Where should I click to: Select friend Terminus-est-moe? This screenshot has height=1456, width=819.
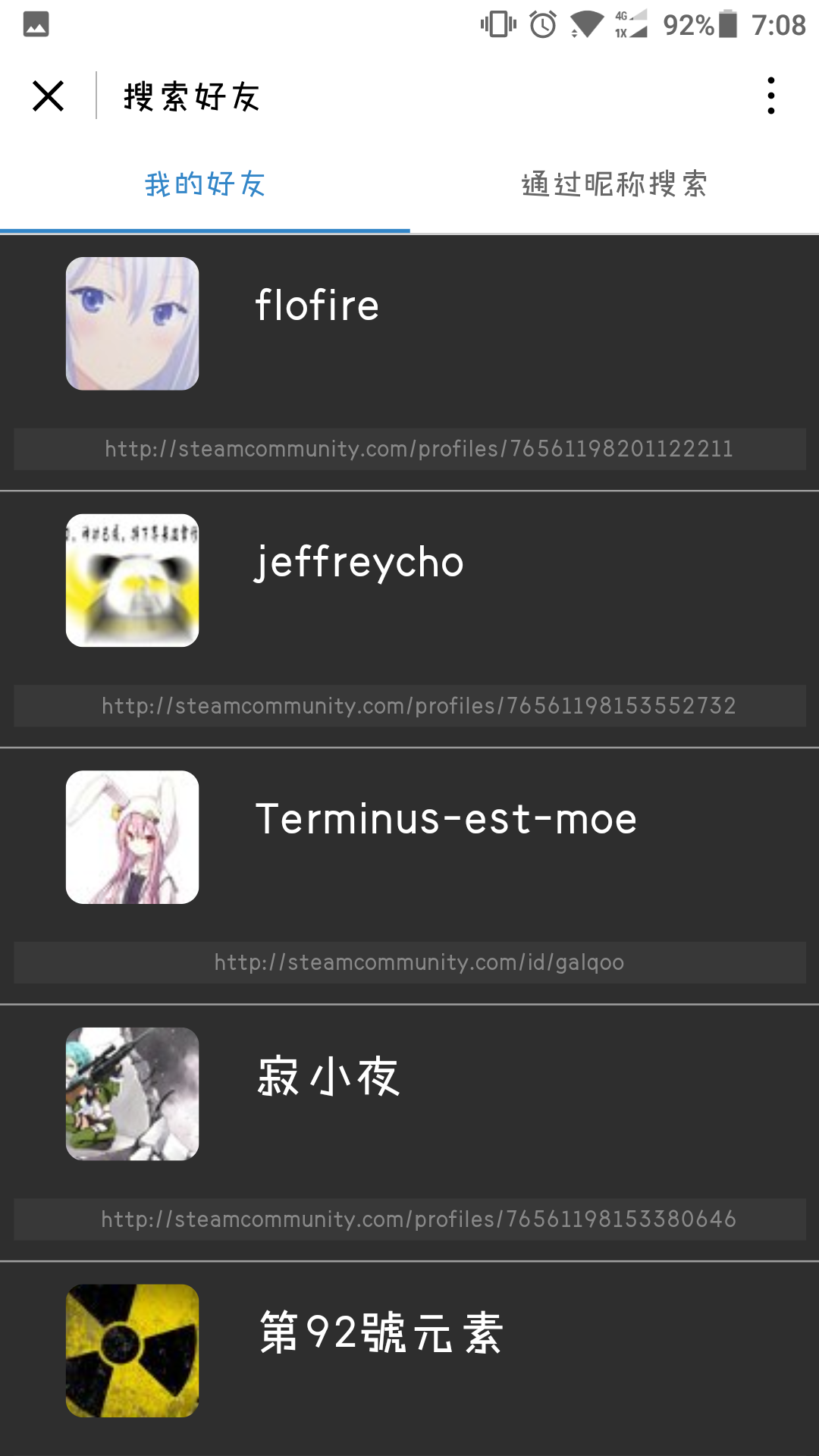click(446, 820)
